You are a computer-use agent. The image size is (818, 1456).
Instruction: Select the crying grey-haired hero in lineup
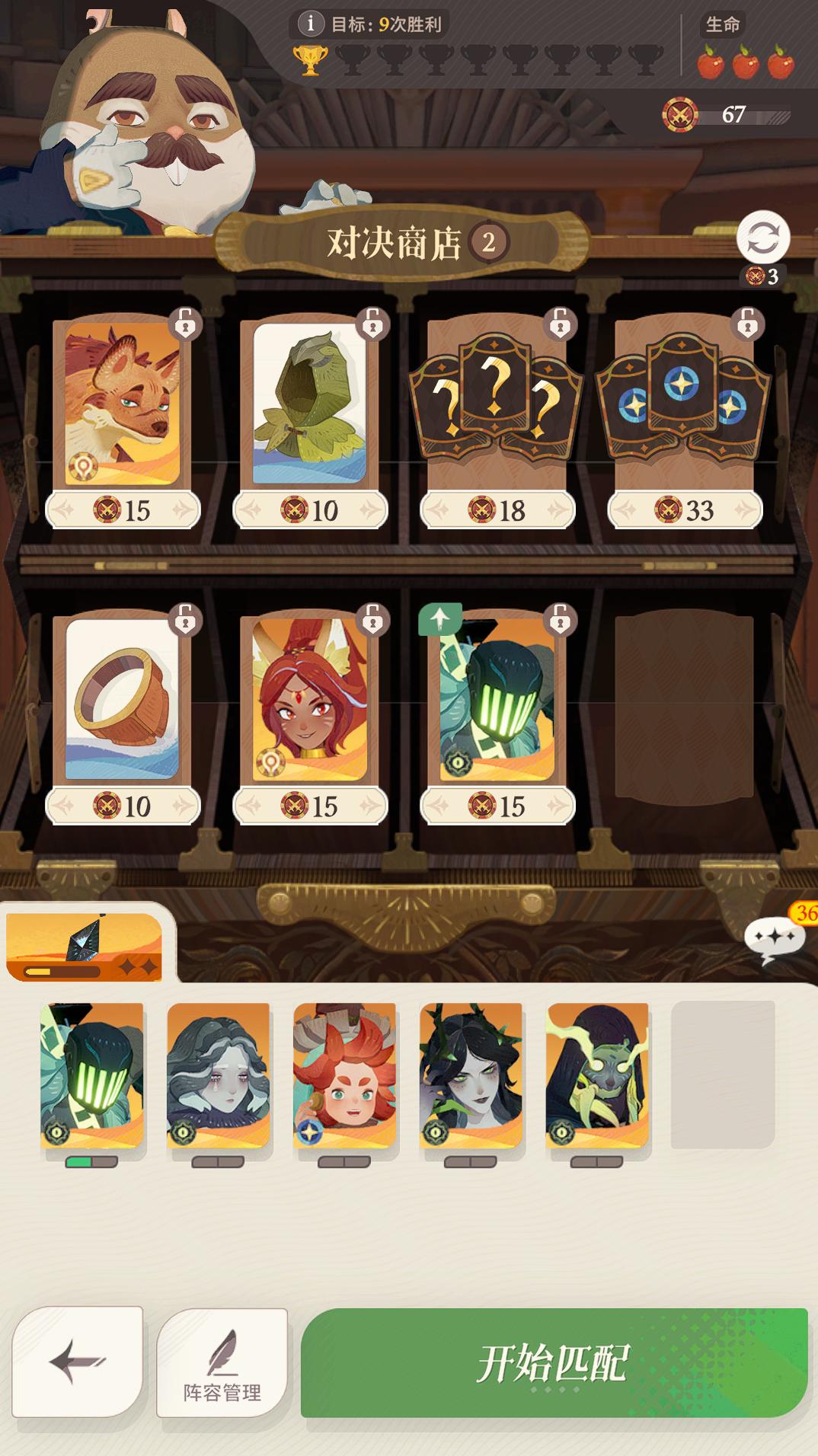(219, 1075)
